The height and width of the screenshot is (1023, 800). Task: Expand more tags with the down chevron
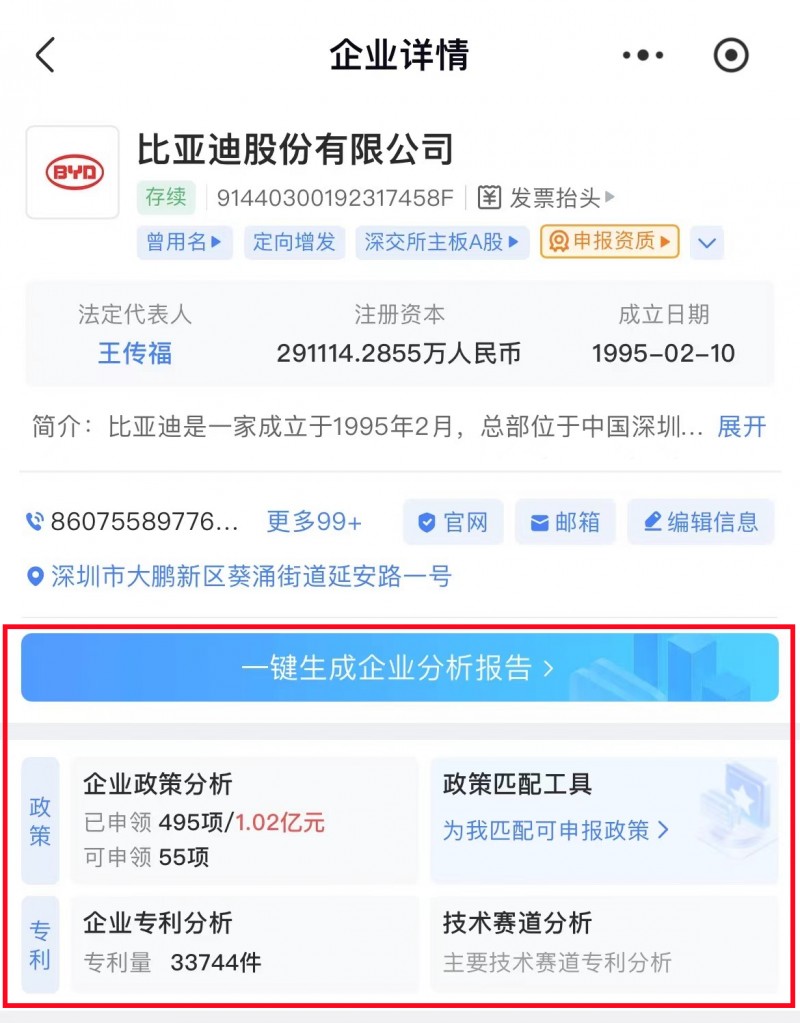[x=707, y=243]
